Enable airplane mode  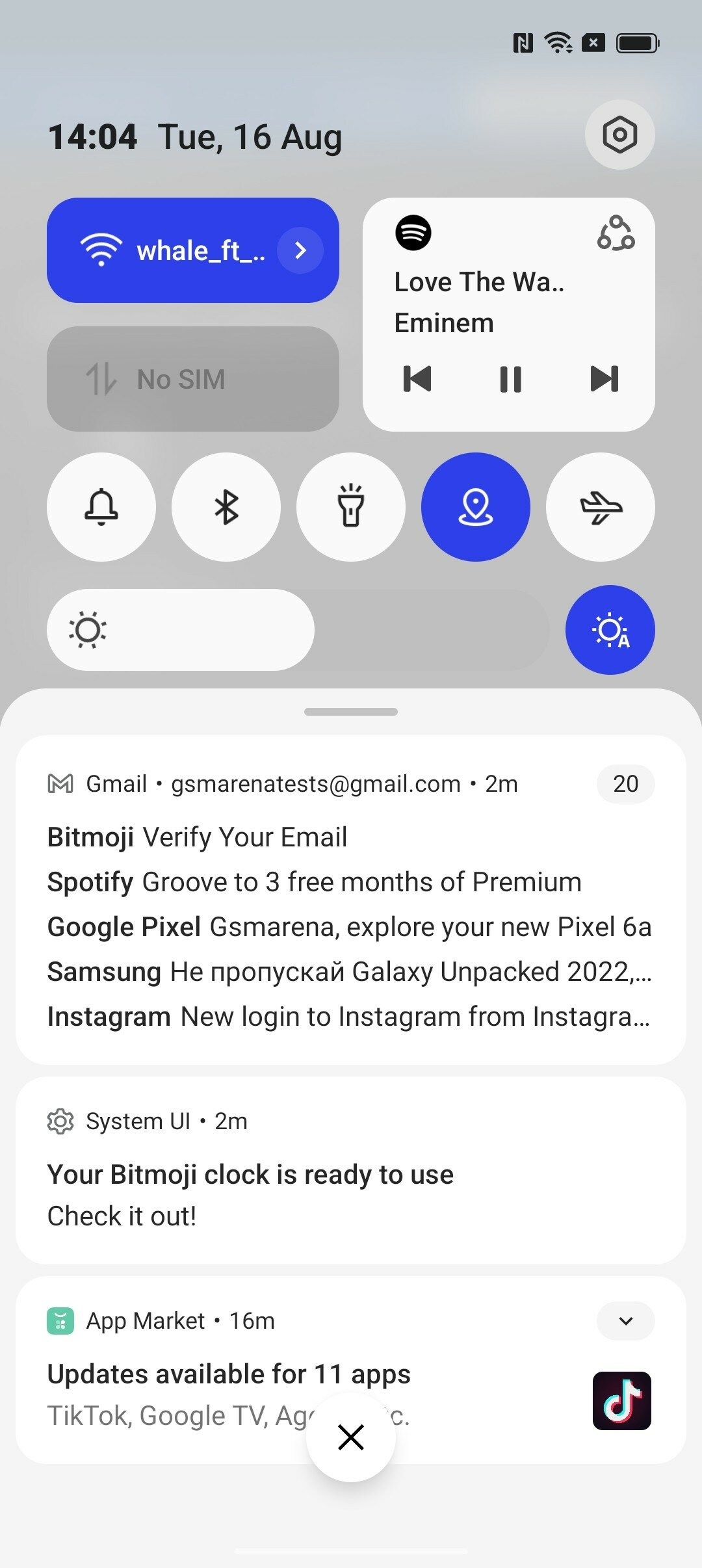click(601, 507)
